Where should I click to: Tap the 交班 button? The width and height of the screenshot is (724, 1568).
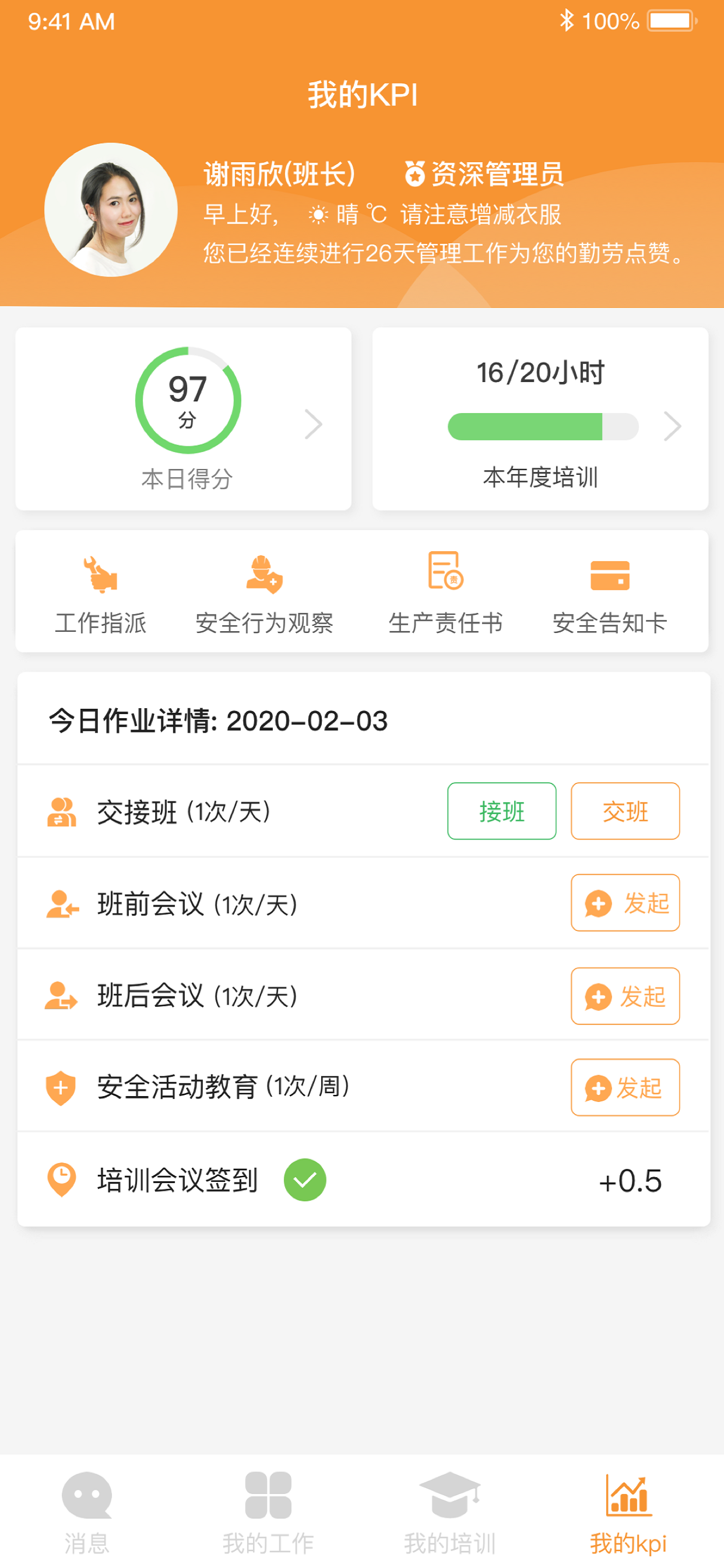point(625,811)
